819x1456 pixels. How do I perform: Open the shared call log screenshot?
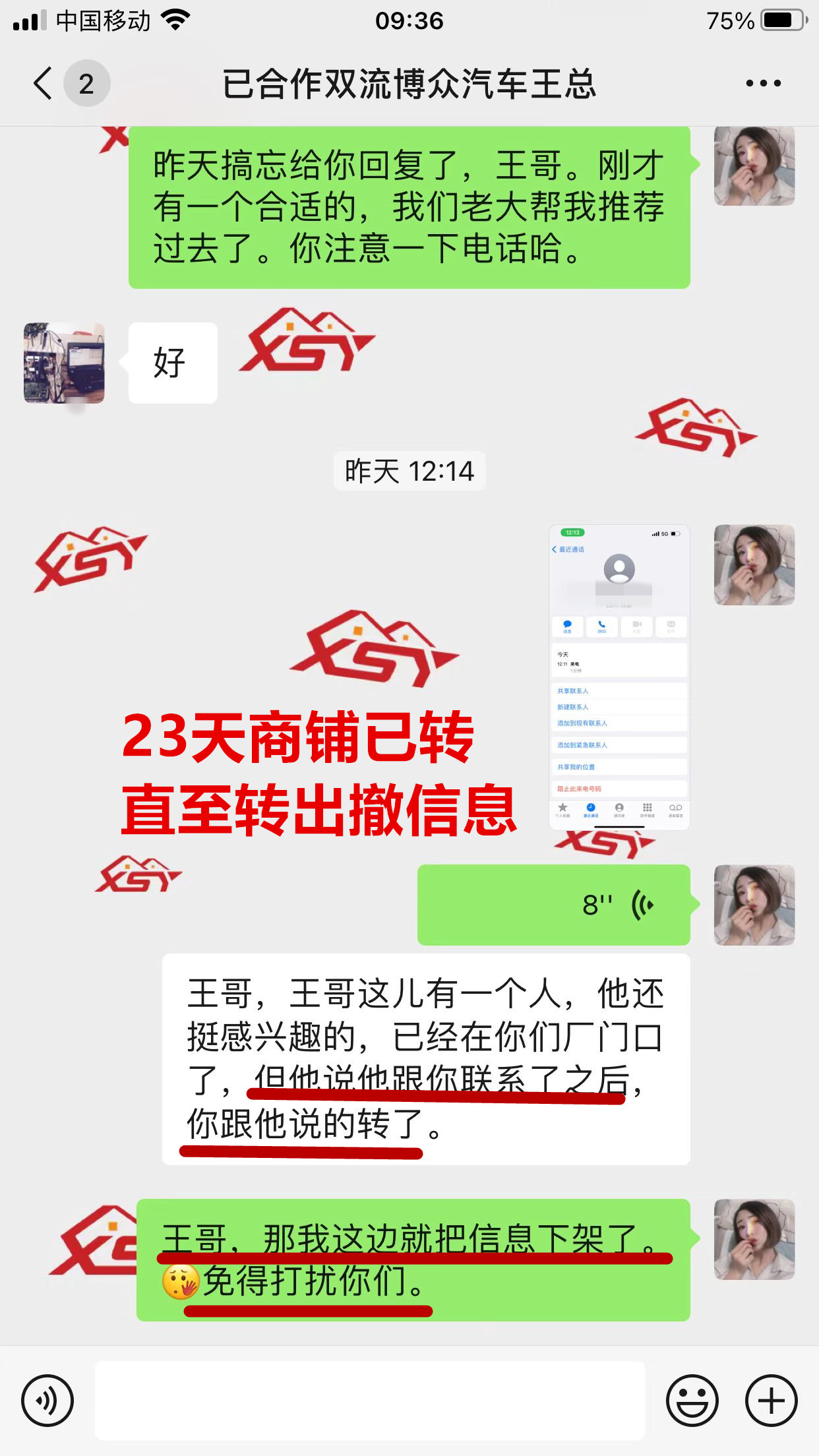[x=619, y=677]
